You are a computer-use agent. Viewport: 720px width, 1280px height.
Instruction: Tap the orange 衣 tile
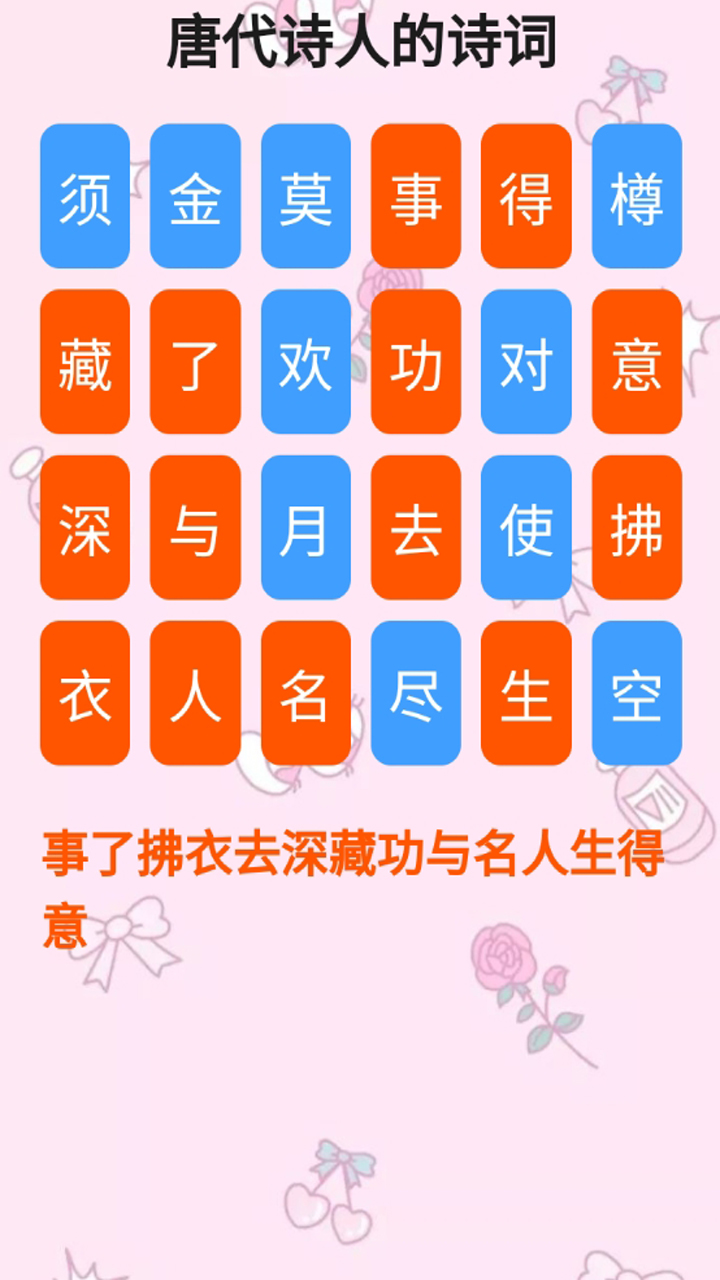[85, 693]
